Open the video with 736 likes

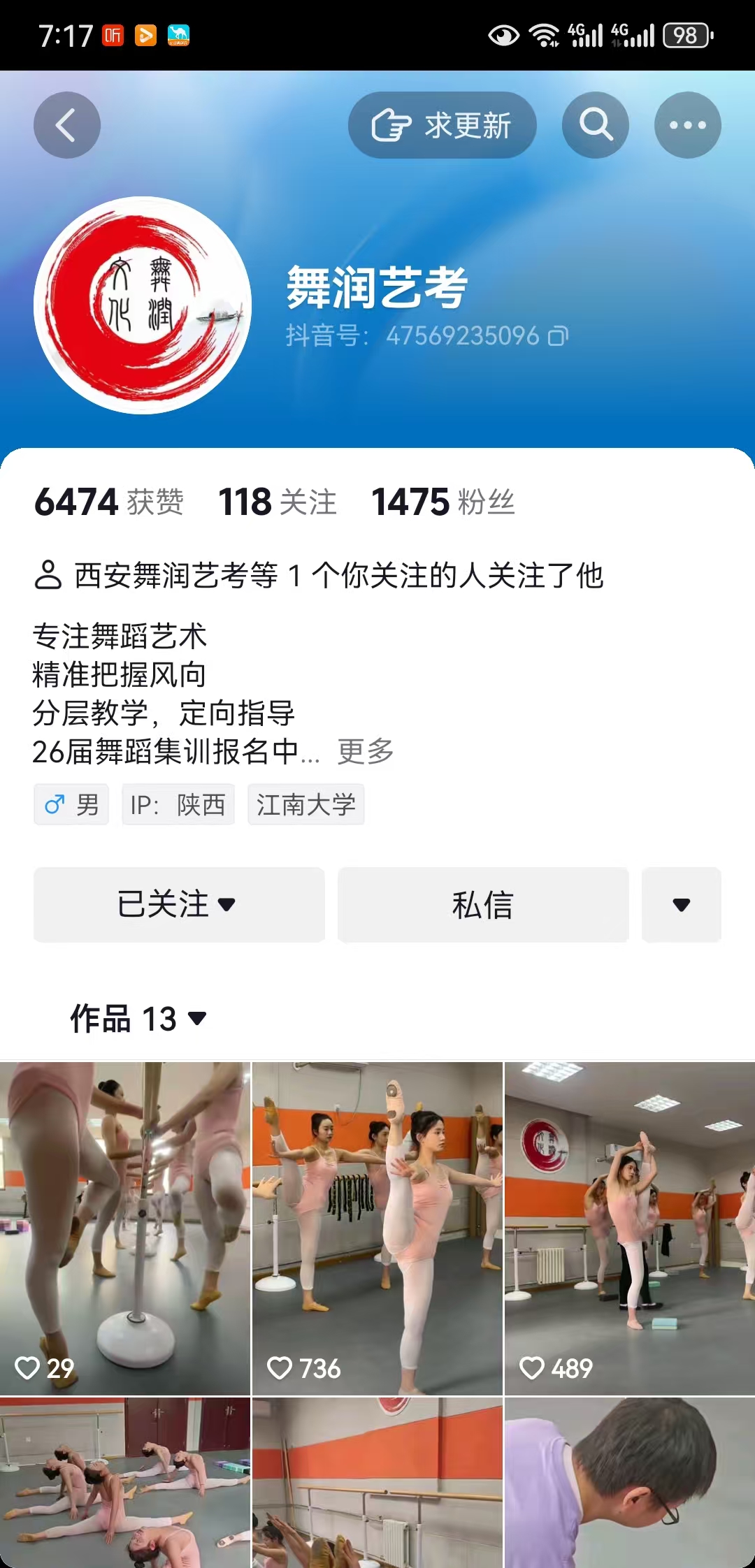[377, 1228]
